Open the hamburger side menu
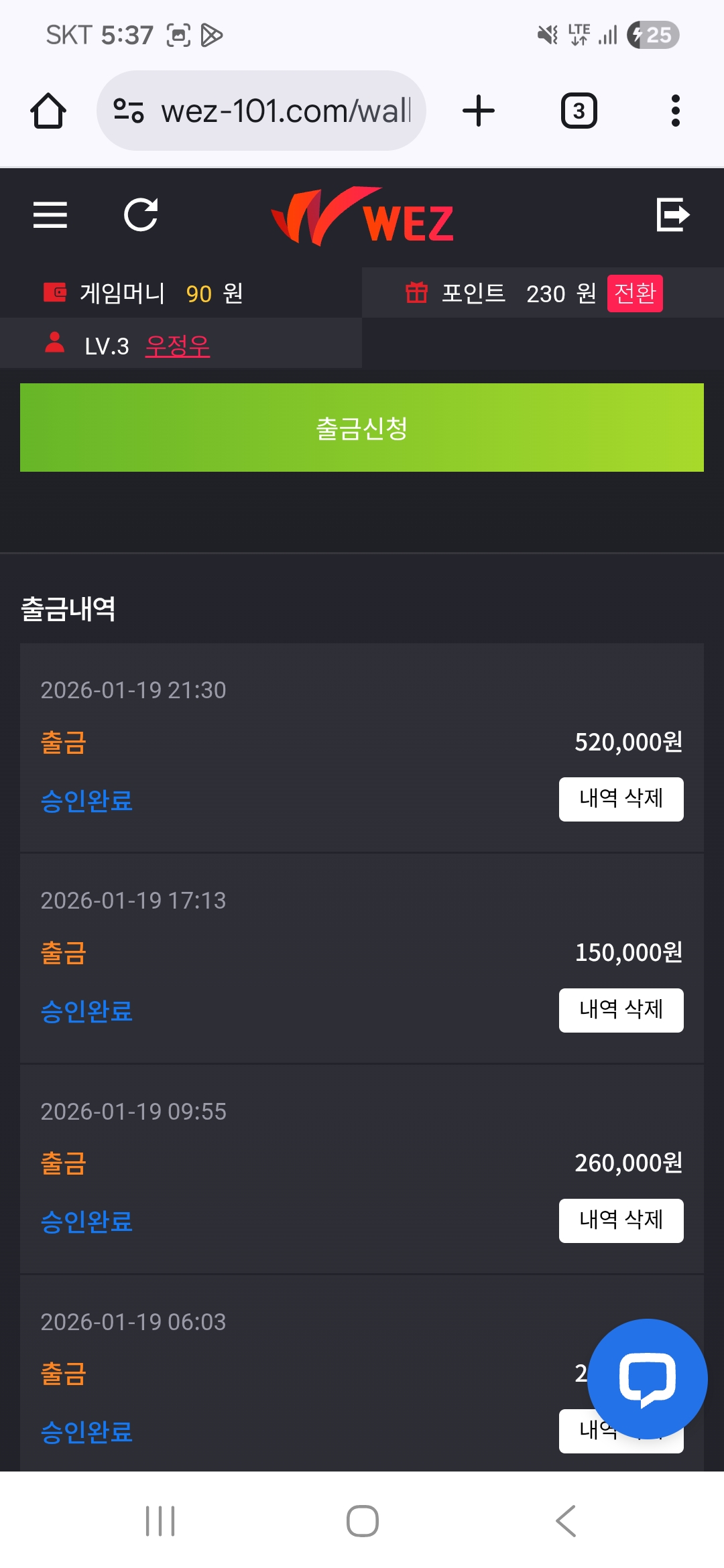 click(50, 215)
